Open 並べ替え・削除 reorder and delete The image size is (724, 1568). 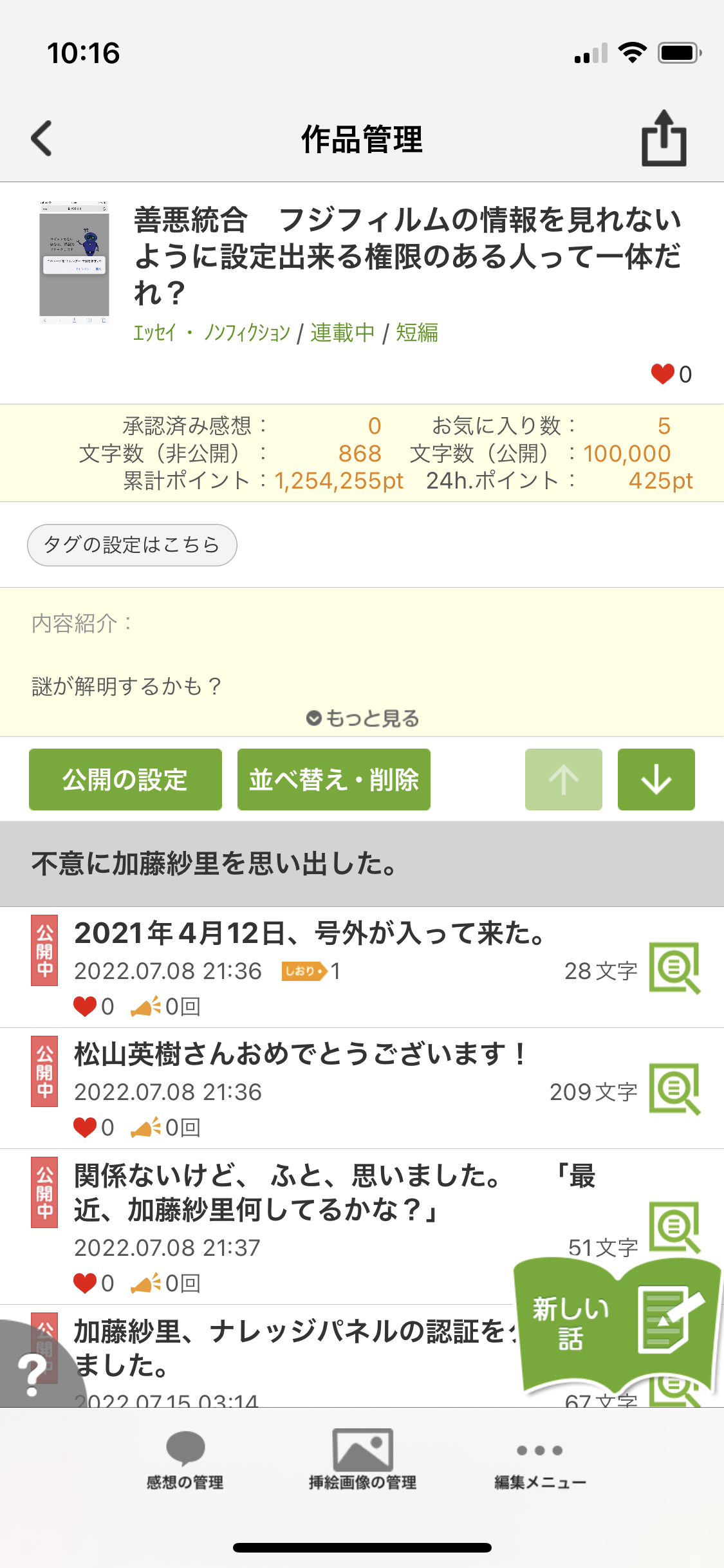[x=333, y=779]
